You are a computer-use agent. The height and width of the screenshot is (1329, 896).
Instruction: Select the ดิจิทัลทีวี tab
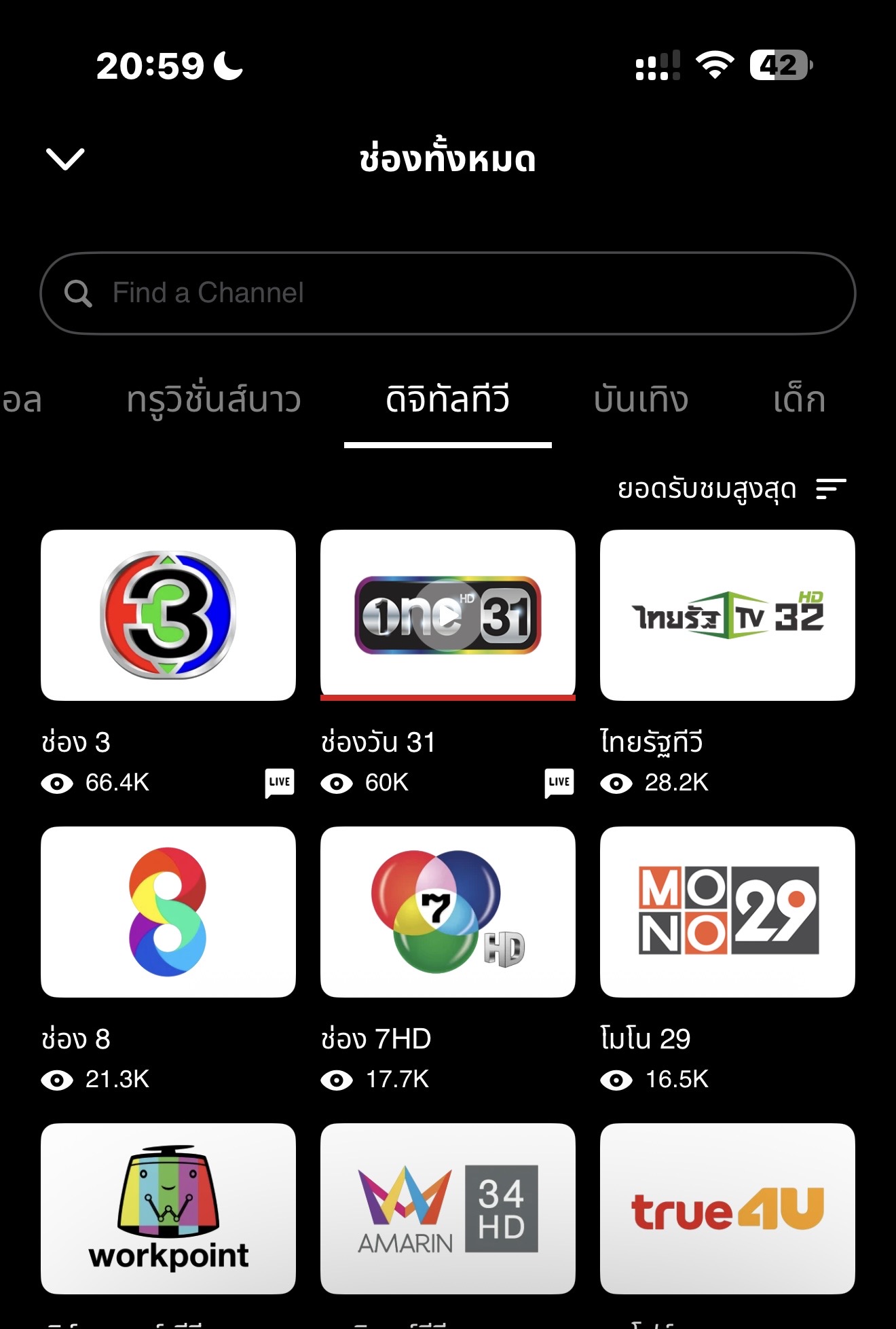point(447,399)
